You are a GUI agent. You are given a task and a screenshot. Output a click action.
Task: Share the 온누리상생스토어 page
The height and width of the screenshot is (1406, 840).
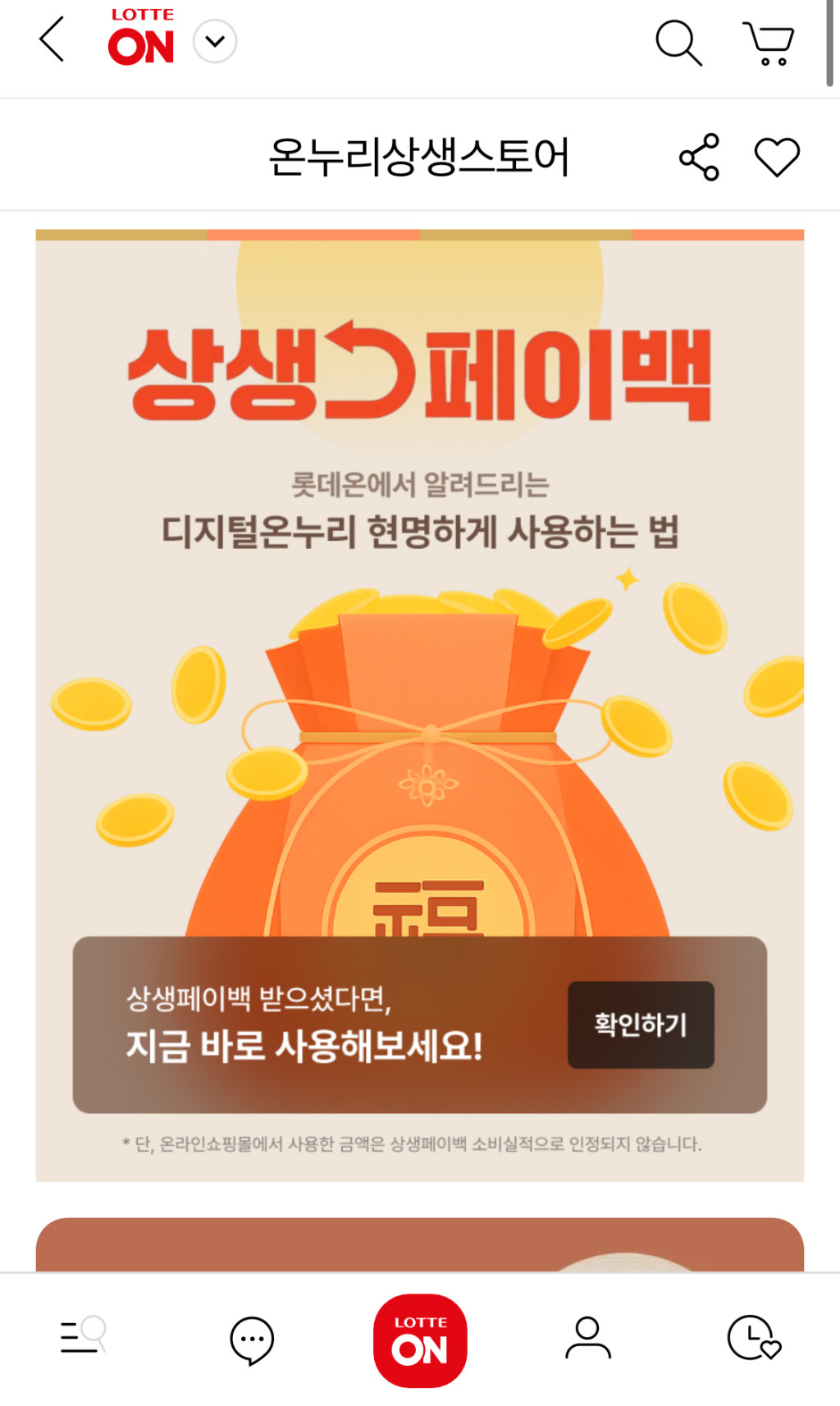(x=700, y=157)
